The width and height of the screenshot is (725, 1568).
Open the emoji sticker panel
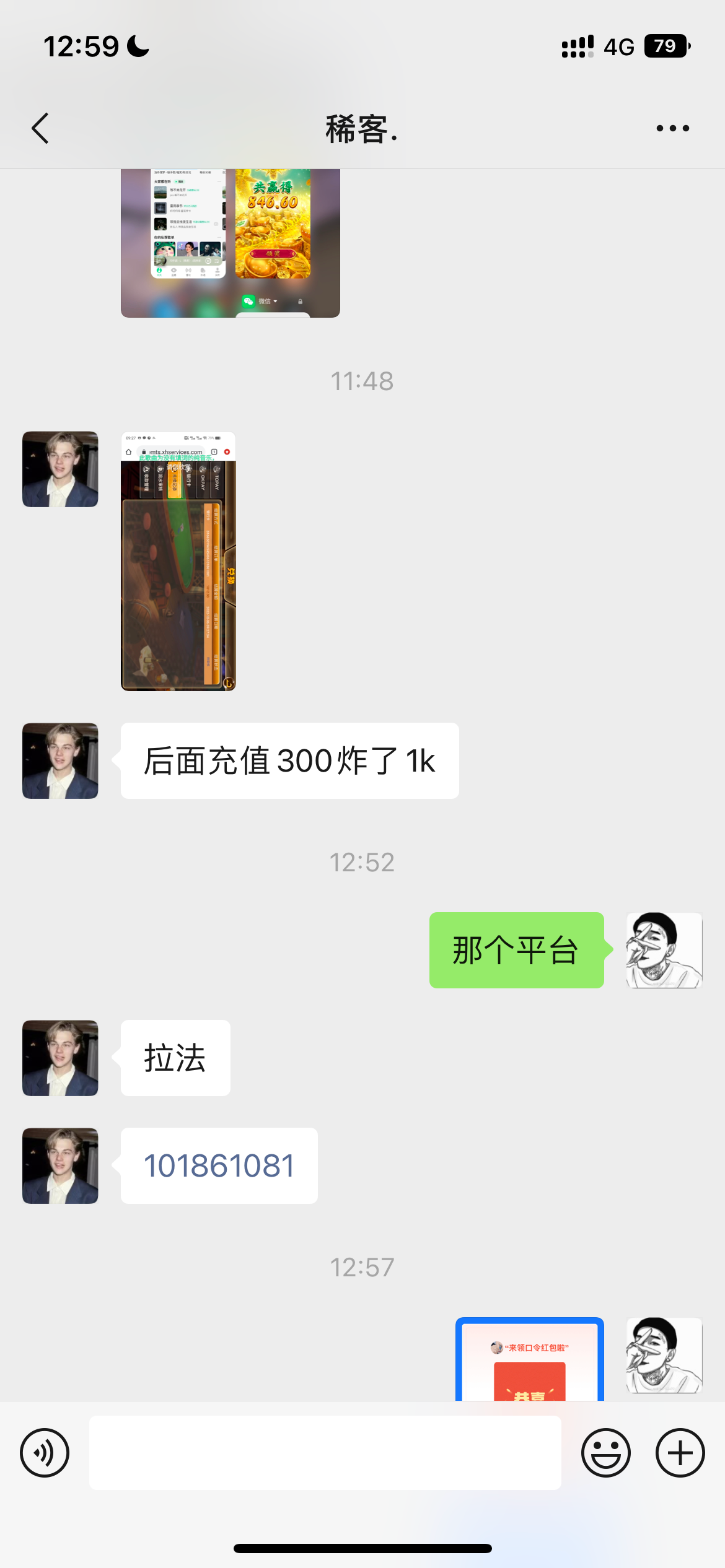[605, 1453]
